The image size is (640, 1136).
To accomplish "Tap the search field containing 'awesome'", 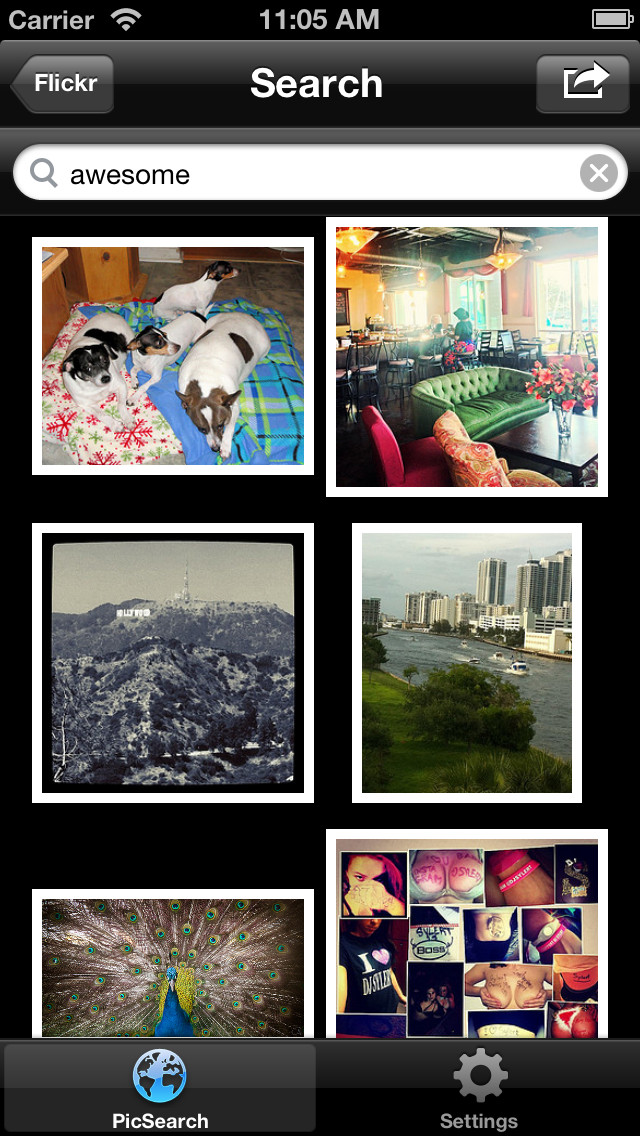I will pyautogui.click(x=320, y=173).
